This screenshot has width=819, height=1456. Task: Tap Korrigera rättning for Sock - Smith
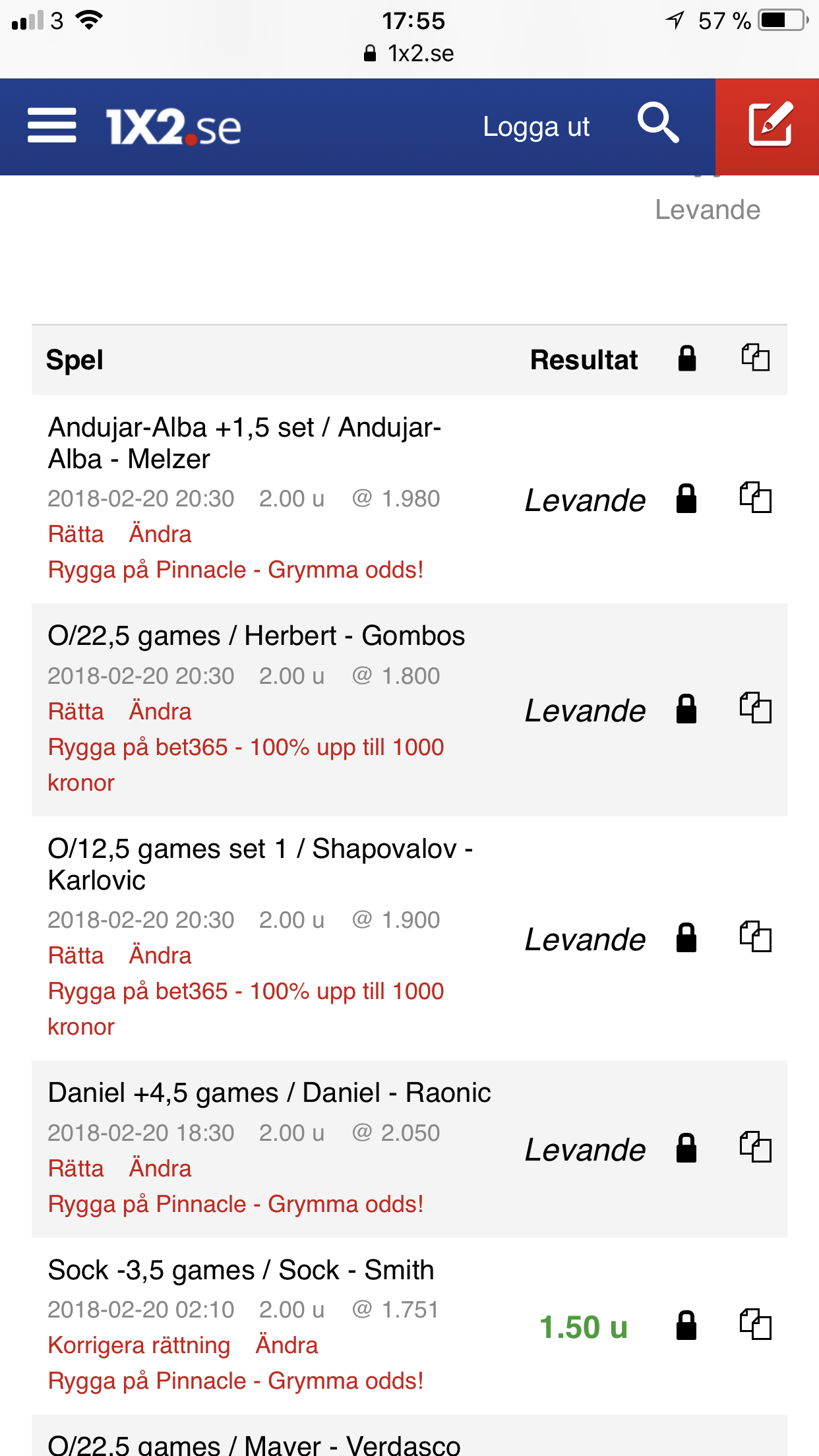coord(139,1345)
